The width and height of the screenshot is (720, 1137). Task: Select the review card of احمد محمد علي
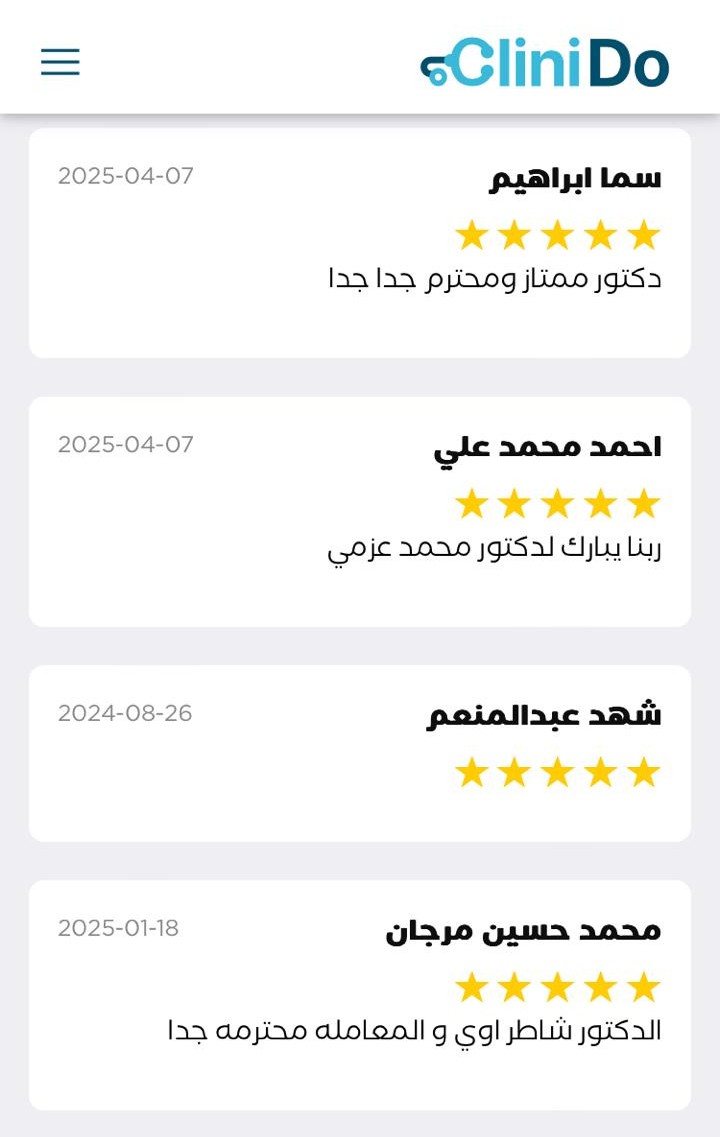point(360,510)
